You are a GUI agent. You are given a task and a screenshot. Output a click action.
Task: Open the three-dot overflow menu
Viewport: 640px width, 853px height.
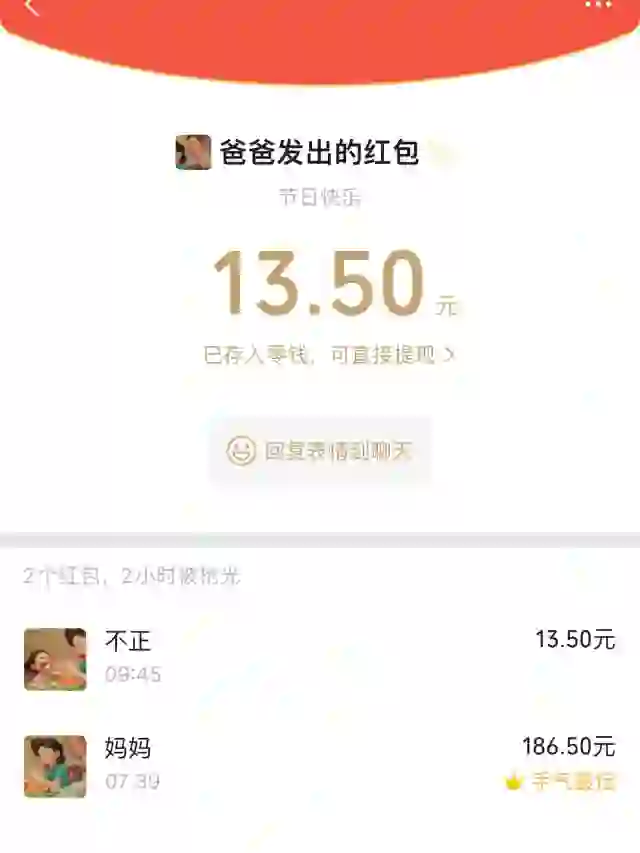[597, 5]
